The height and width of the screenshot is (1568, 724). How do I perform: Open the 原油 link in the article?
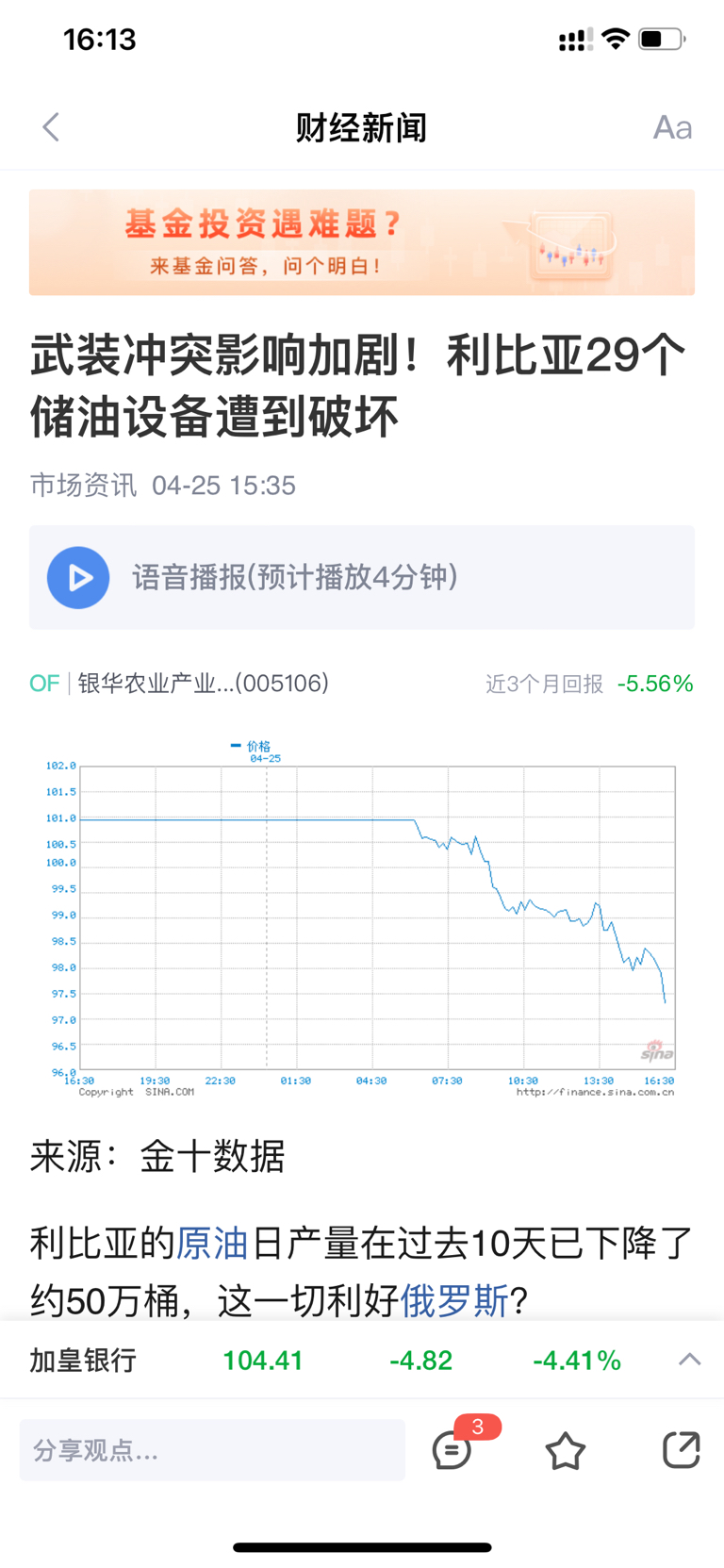tap(212, 1243)
